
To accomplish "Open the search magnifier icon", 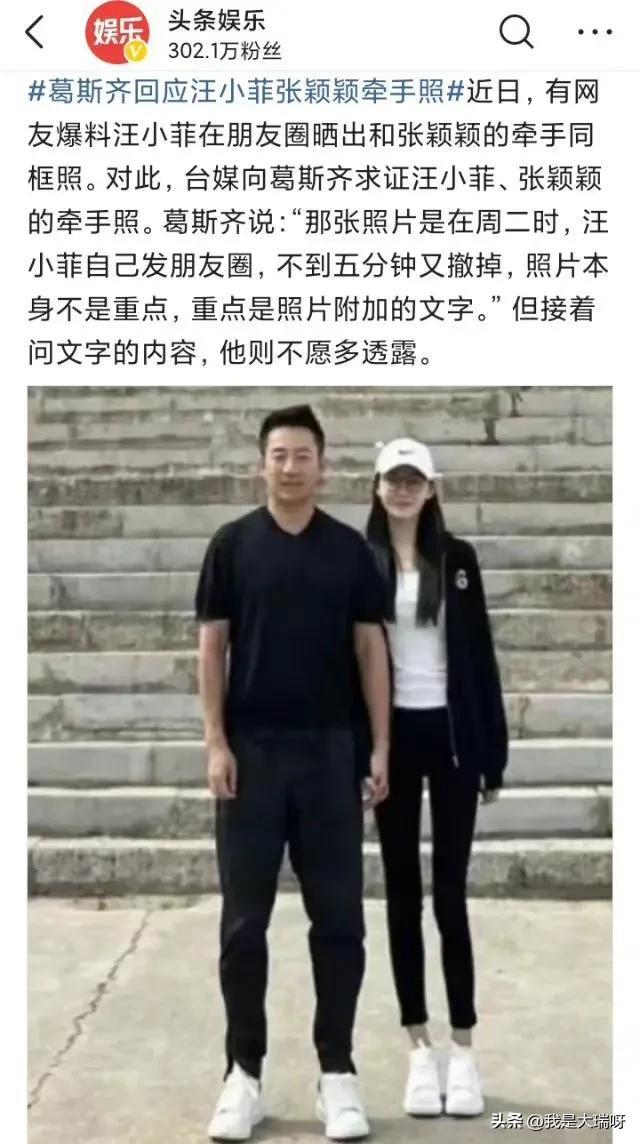I will tap(516, 33).
